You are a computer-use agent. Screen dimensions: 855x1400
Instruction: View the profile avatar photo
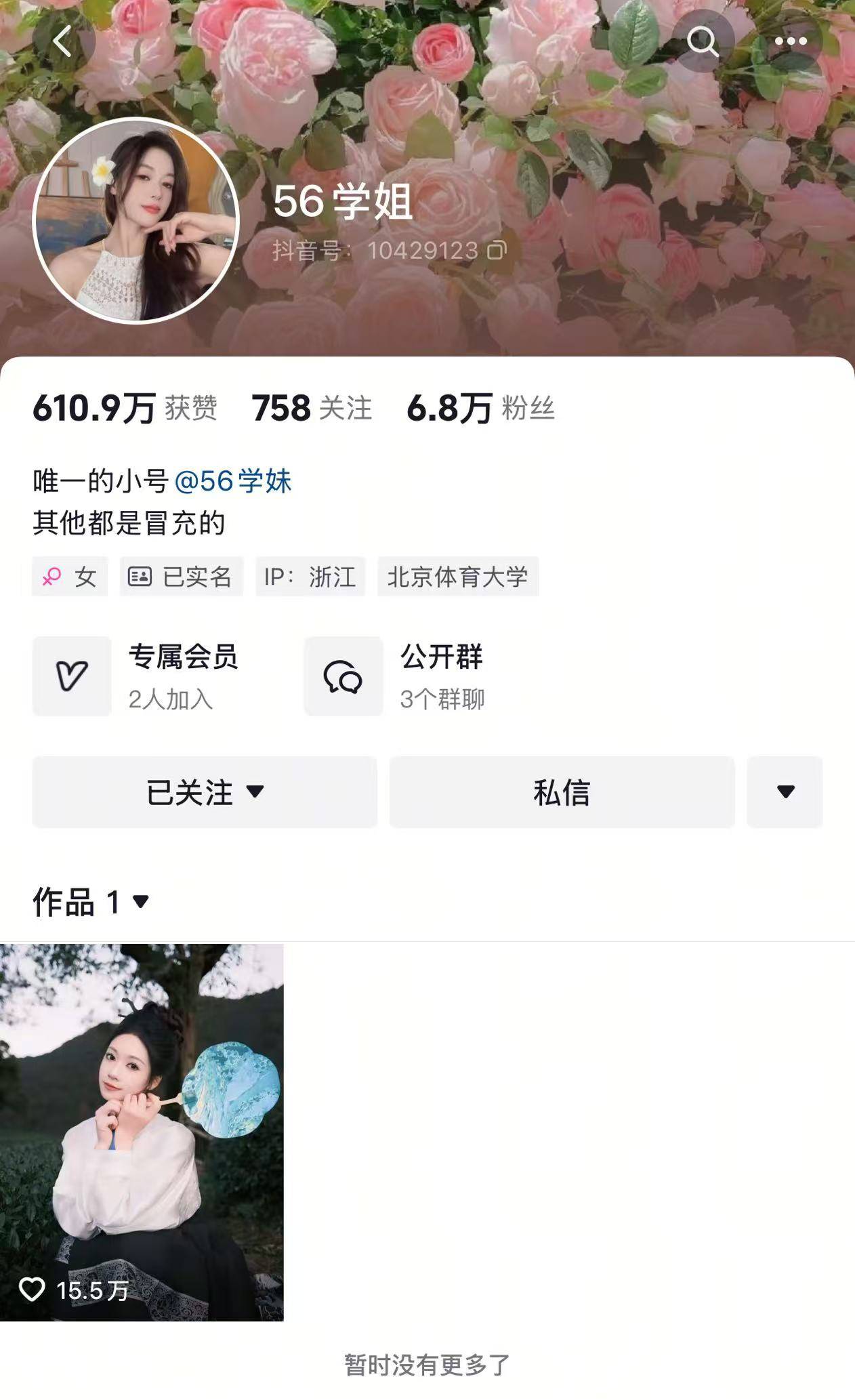coord(135,220)
